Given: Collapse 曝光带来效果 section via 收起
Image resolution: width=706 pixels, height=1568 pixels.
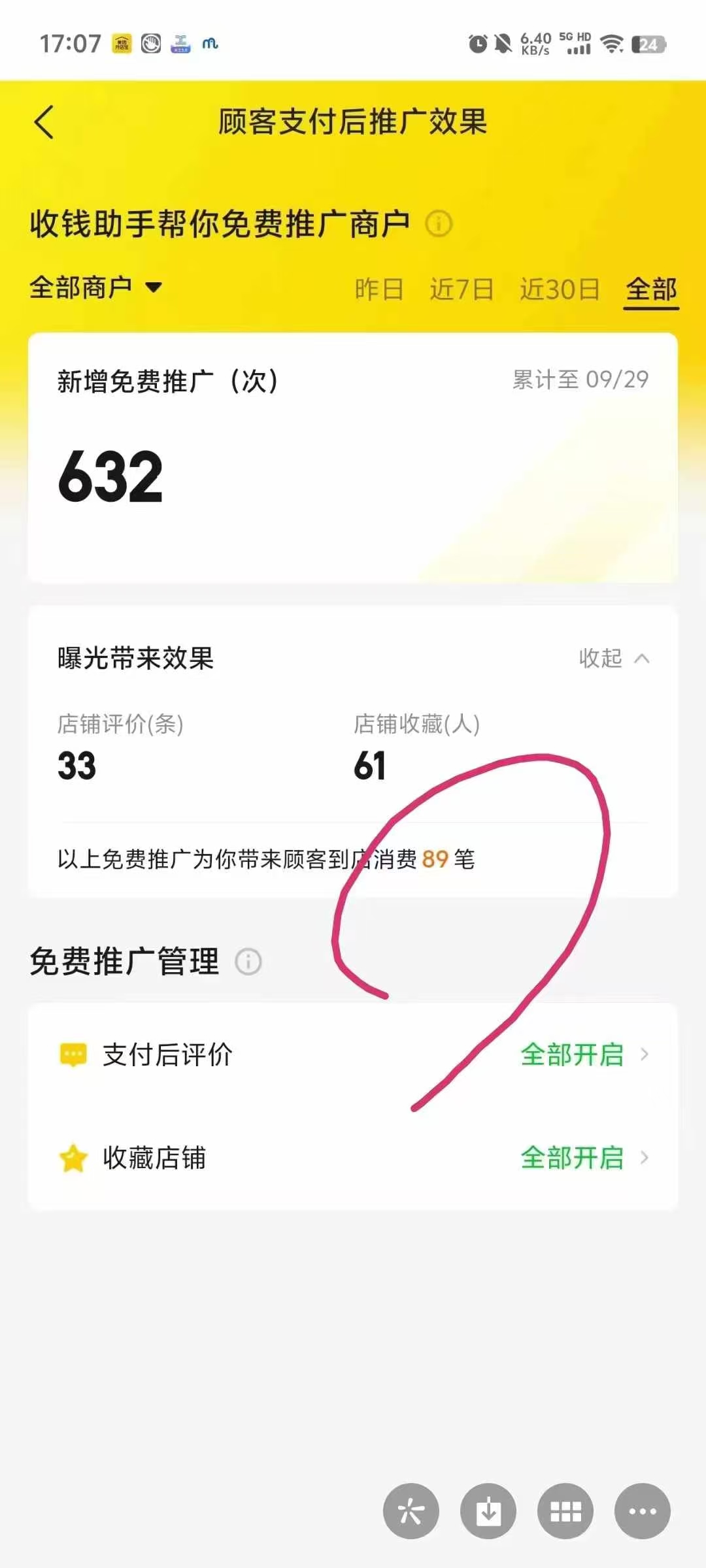Looking at the screenshot, I should (x=613, y=658).
